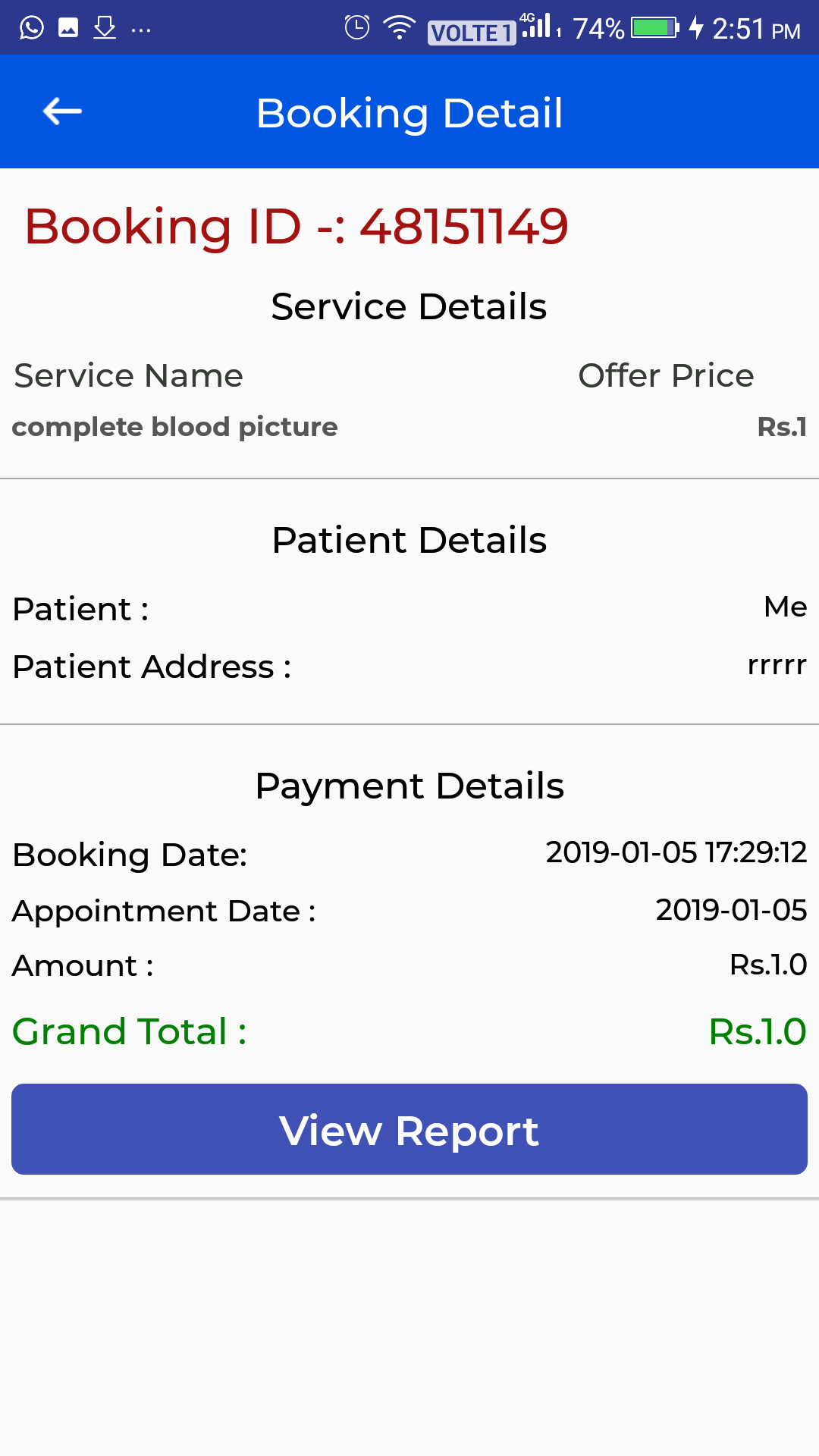Open the View Report button
This screenshot has height=1456, width=819.
[409, 1129]
